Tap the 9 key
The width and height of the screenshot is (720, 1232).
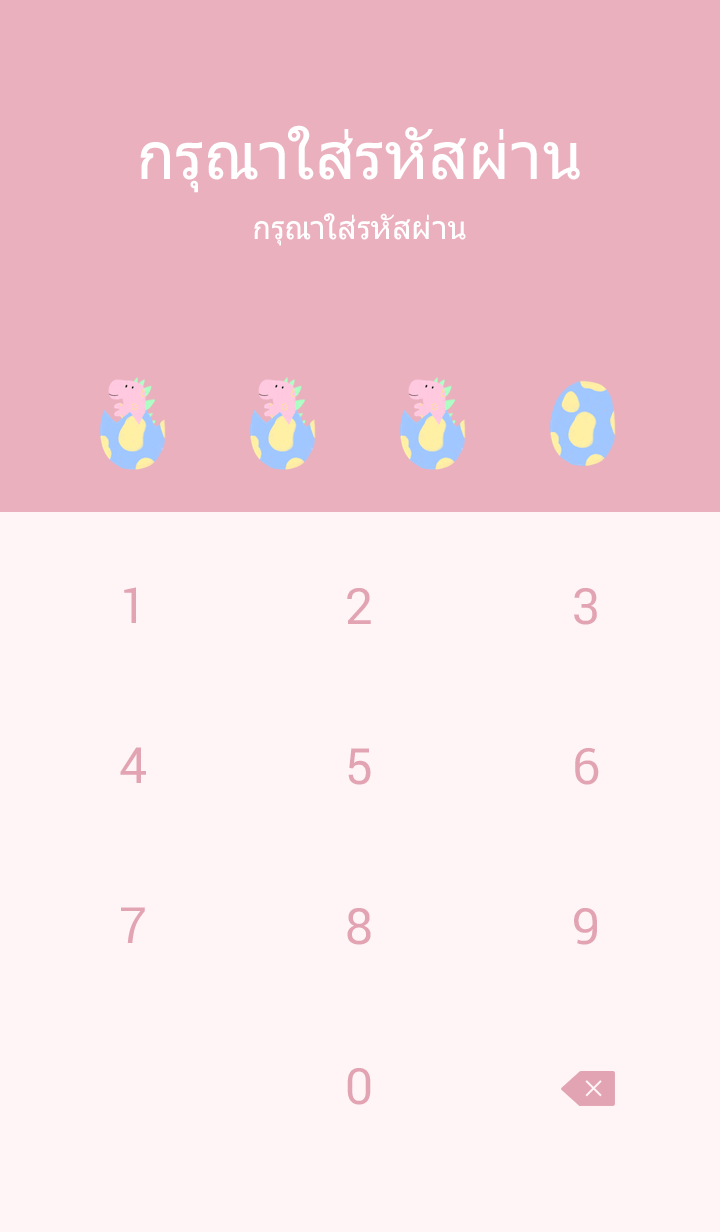pos(586,927)
